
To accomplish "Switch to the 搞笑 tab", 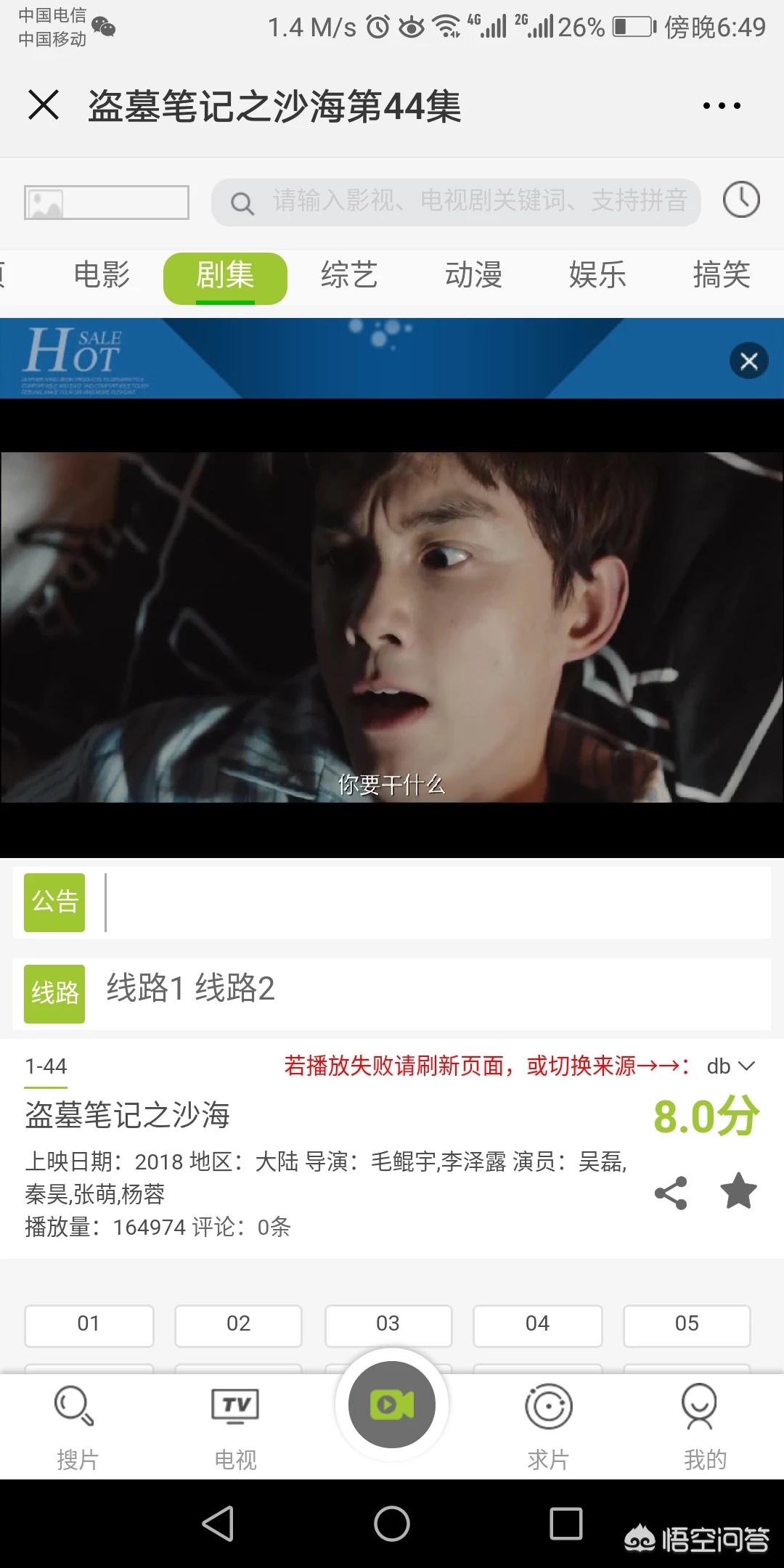I will point(721,276).
